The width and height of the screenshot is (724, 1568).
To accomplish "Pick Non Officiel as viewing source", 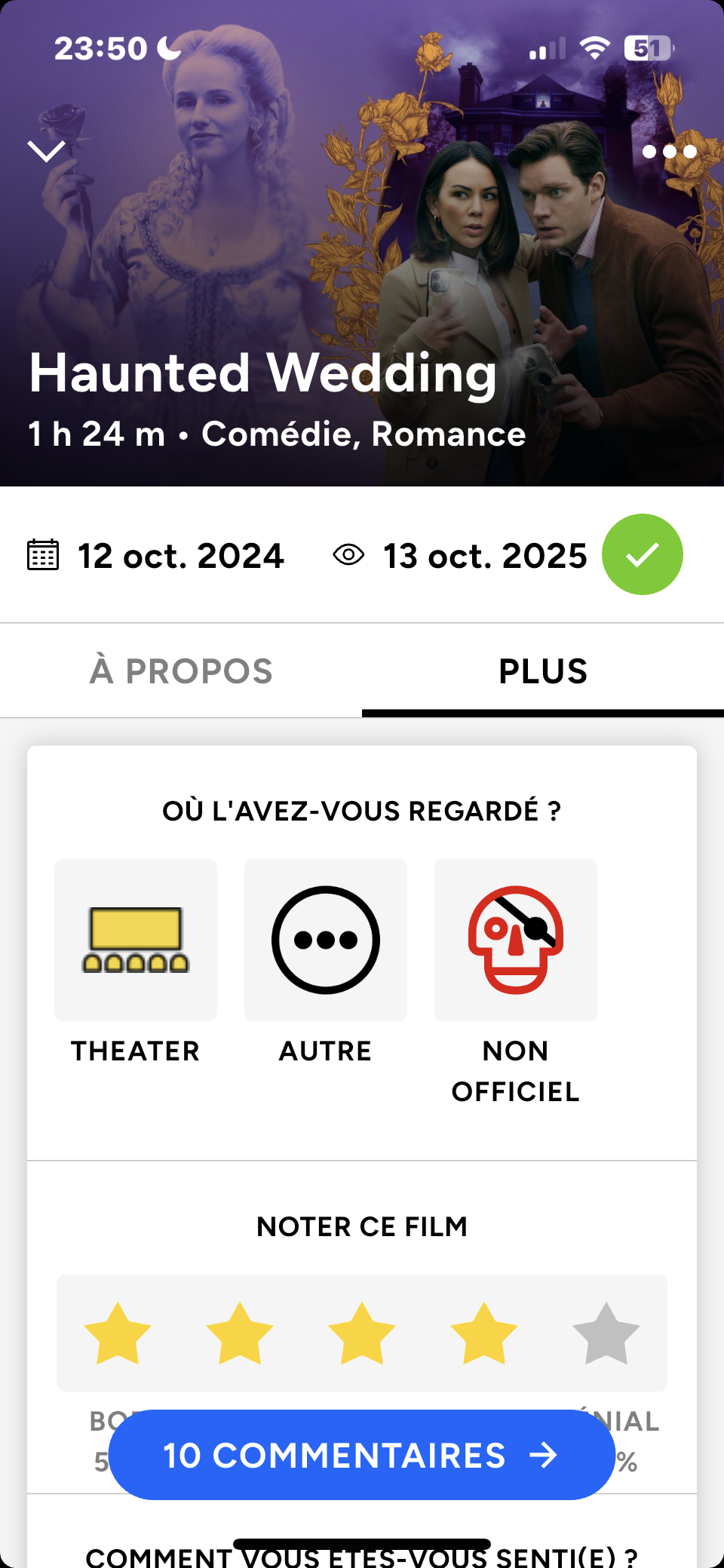I will click(516, 940).
